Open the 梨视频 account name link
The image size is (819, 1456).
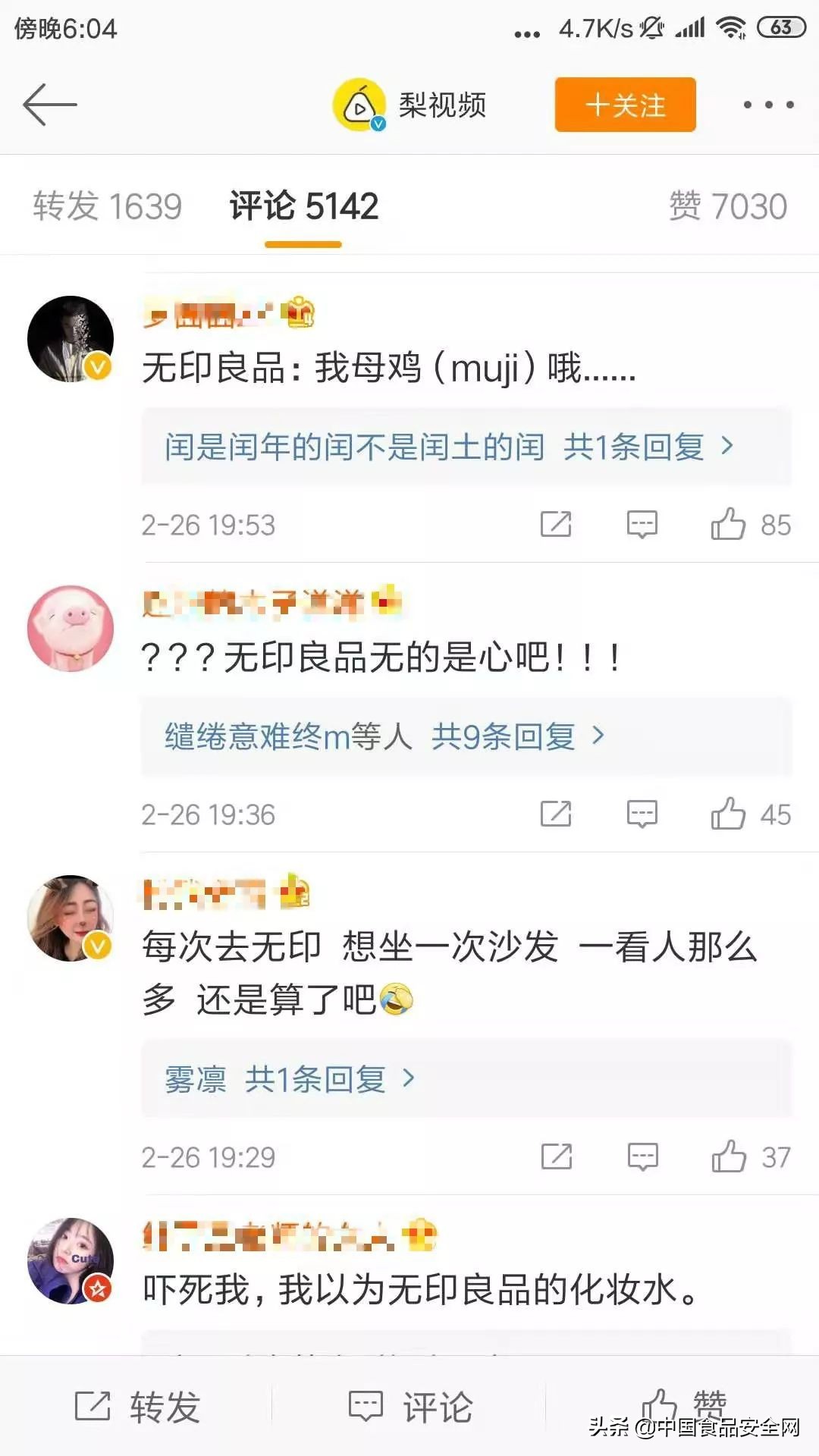[444, 106]
